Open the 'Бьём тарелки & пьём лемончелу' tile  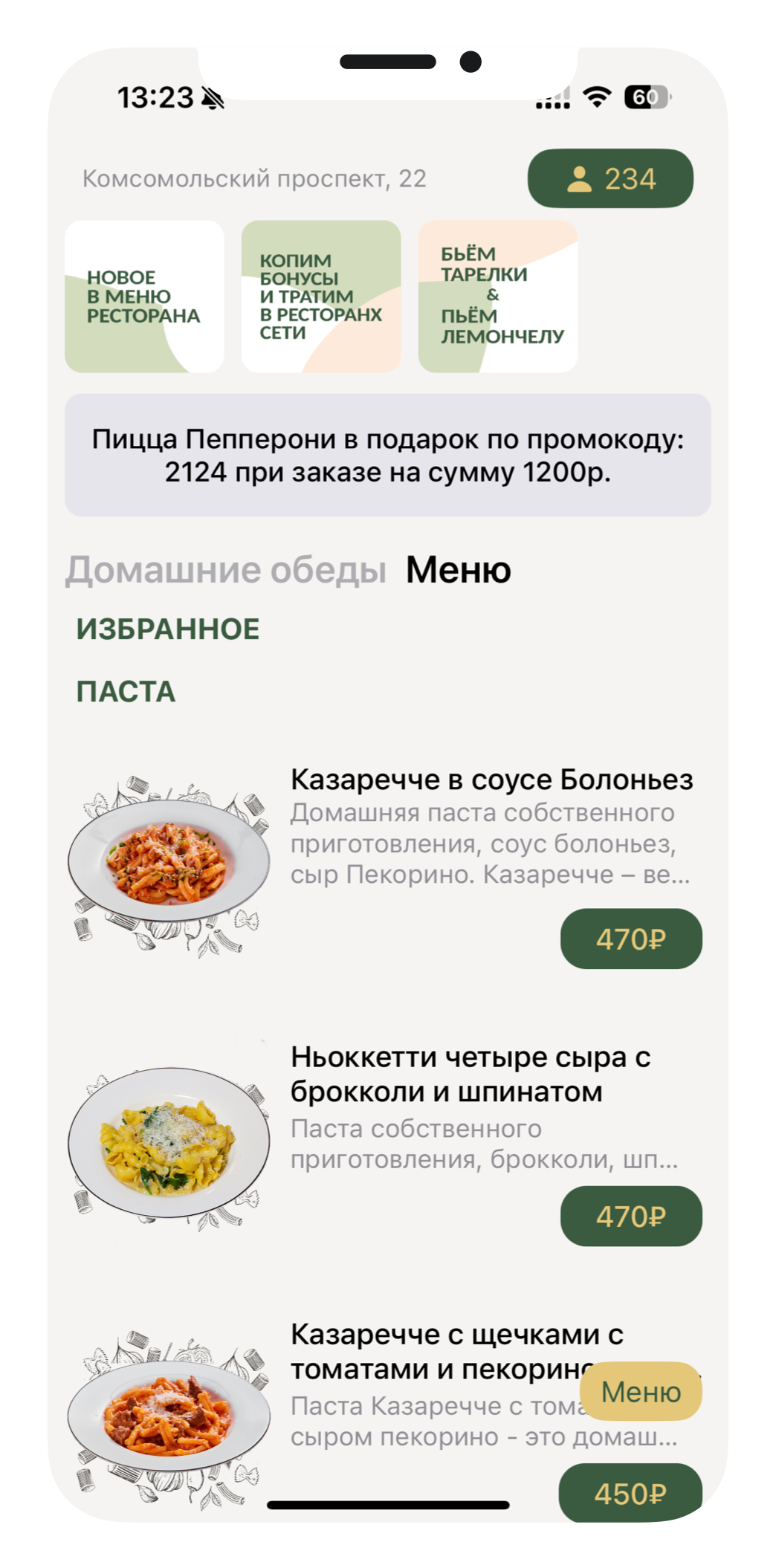pos(498,297)
